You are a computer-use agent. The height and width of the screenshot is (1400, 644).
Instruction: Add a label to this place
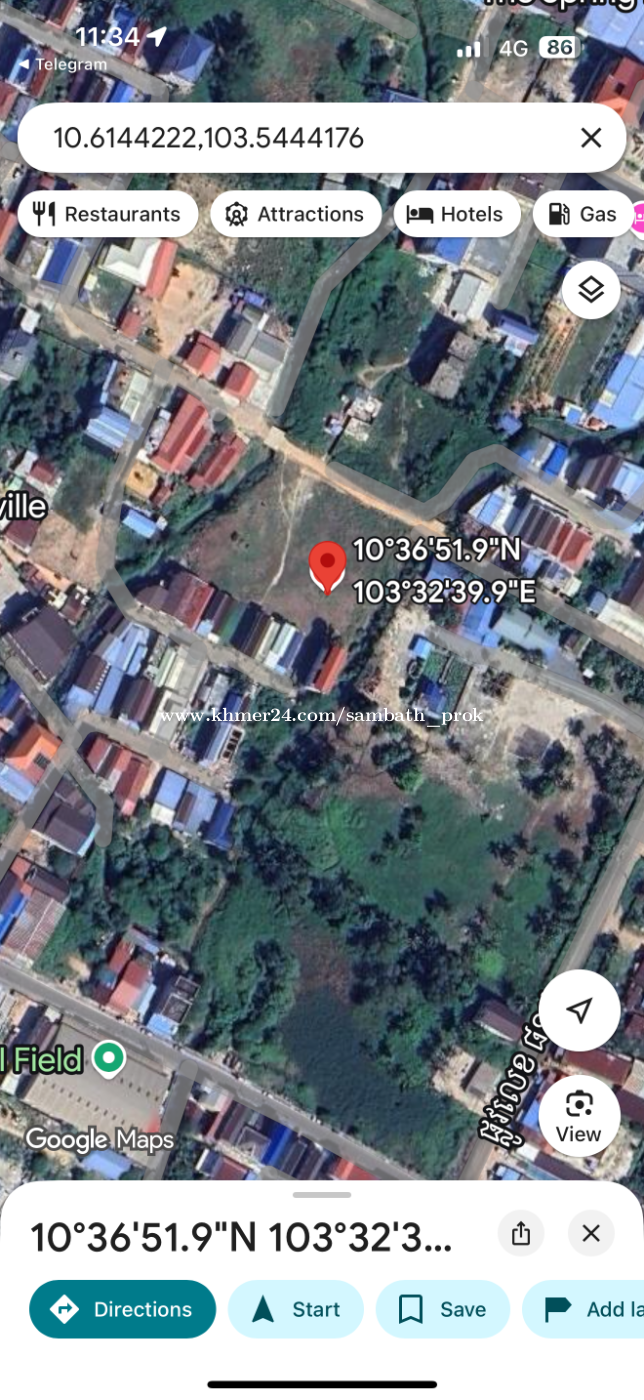tap(590, 1309)
